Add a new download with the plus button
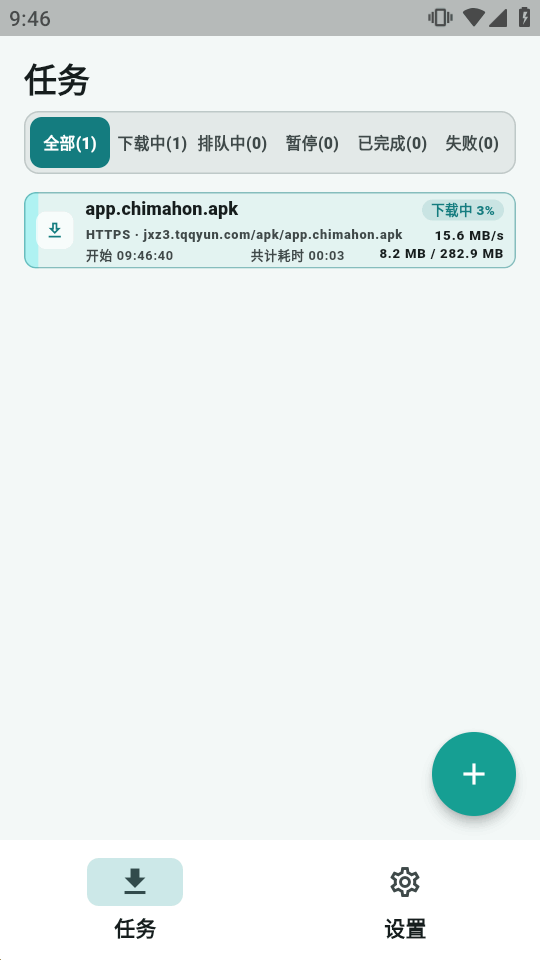 [474, 774]
